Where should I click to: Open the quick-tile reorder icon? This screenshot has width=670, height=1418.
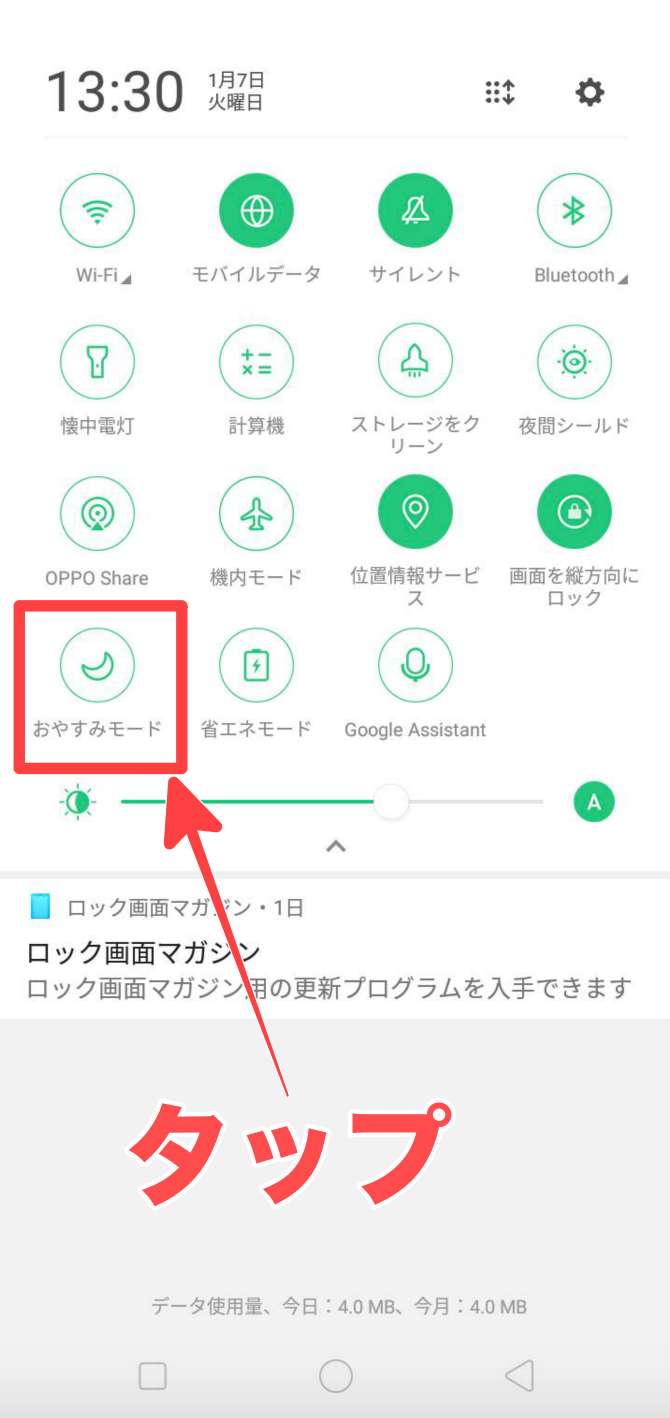tap(500, 93)
